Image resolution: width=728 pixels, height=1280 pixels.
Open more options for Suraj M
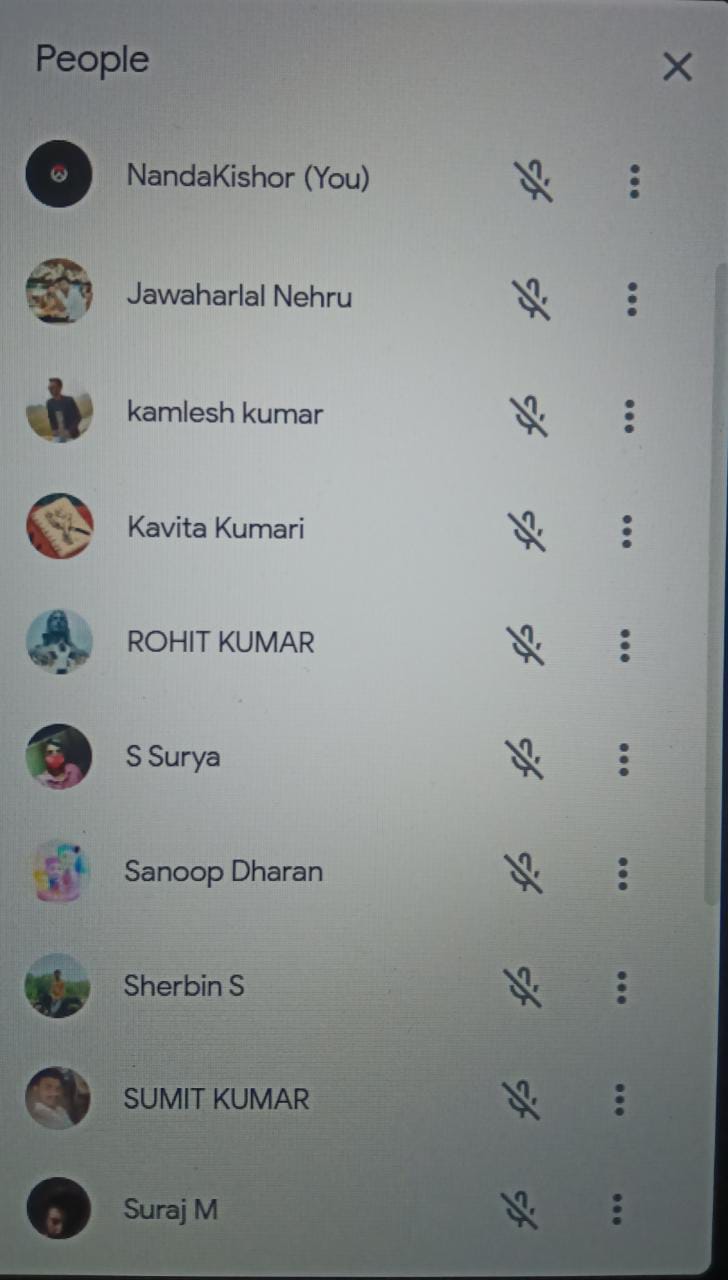coord(618,1210)
